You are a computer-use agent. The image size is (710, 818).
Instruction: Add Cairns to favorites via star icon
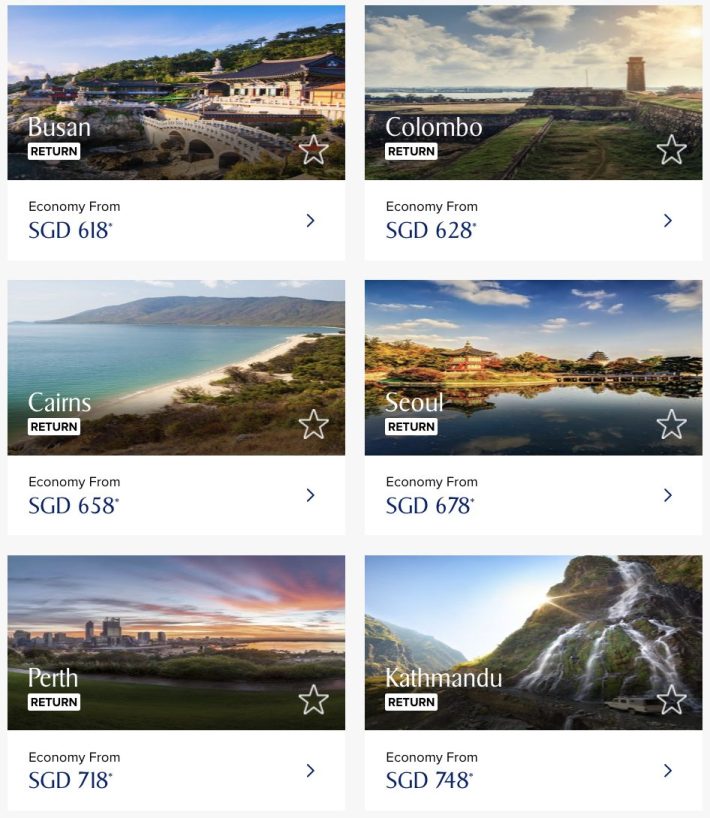tap(313, 425)
